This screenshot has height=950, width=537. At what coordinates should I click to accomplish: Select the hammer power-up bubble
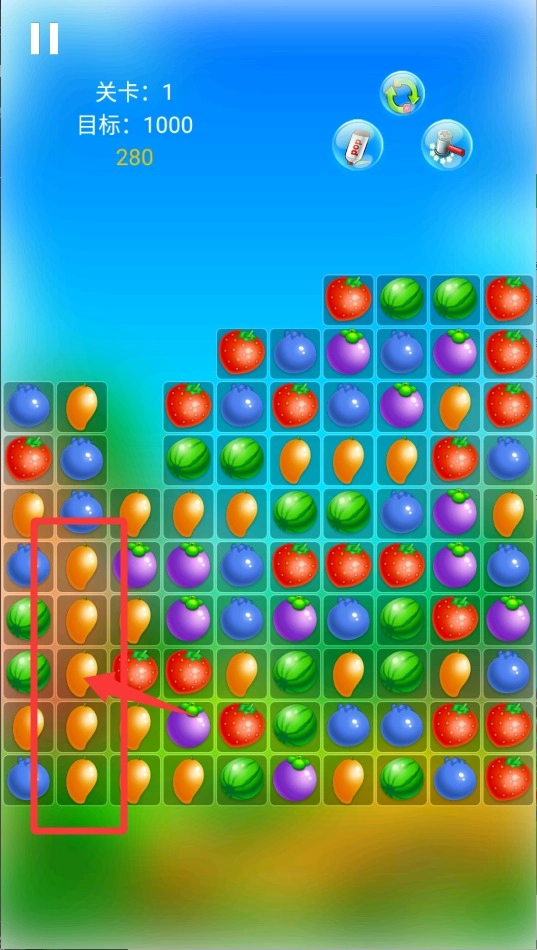[447, 144]
